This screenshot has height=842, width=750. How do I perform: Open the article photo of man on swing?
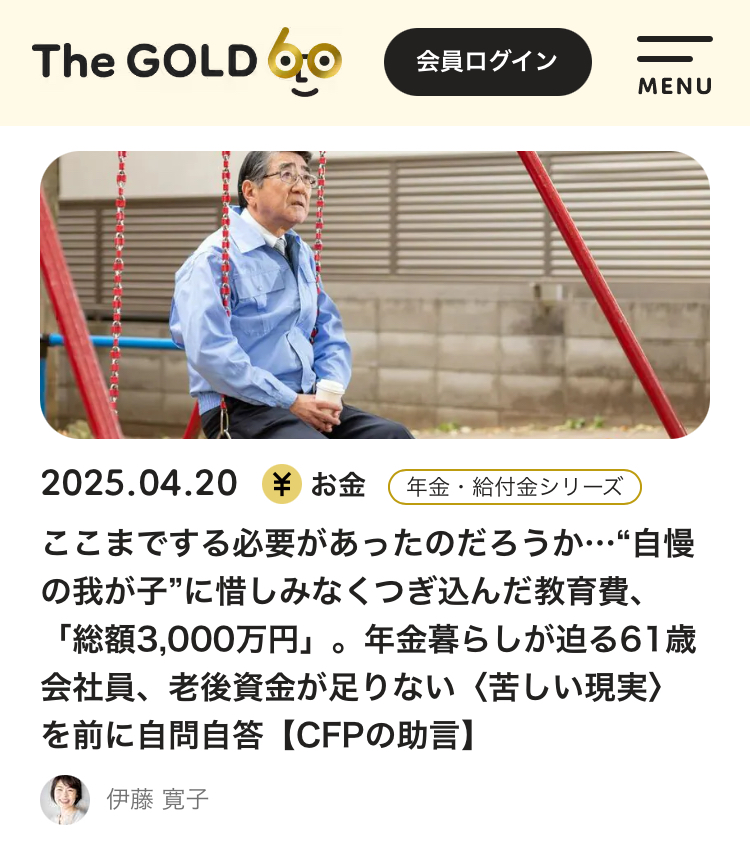[x=375, y=295]
